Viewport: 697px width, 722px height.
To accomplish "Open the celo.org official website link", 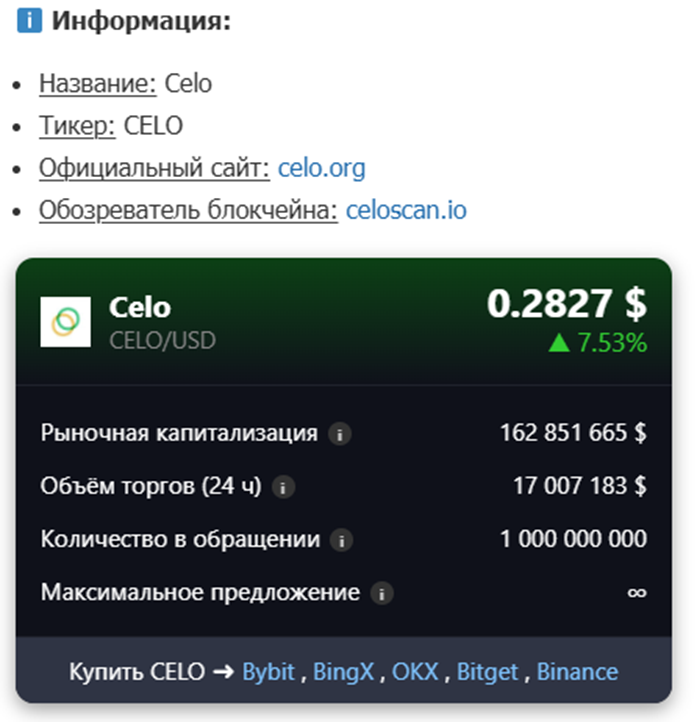I will 321,168.
